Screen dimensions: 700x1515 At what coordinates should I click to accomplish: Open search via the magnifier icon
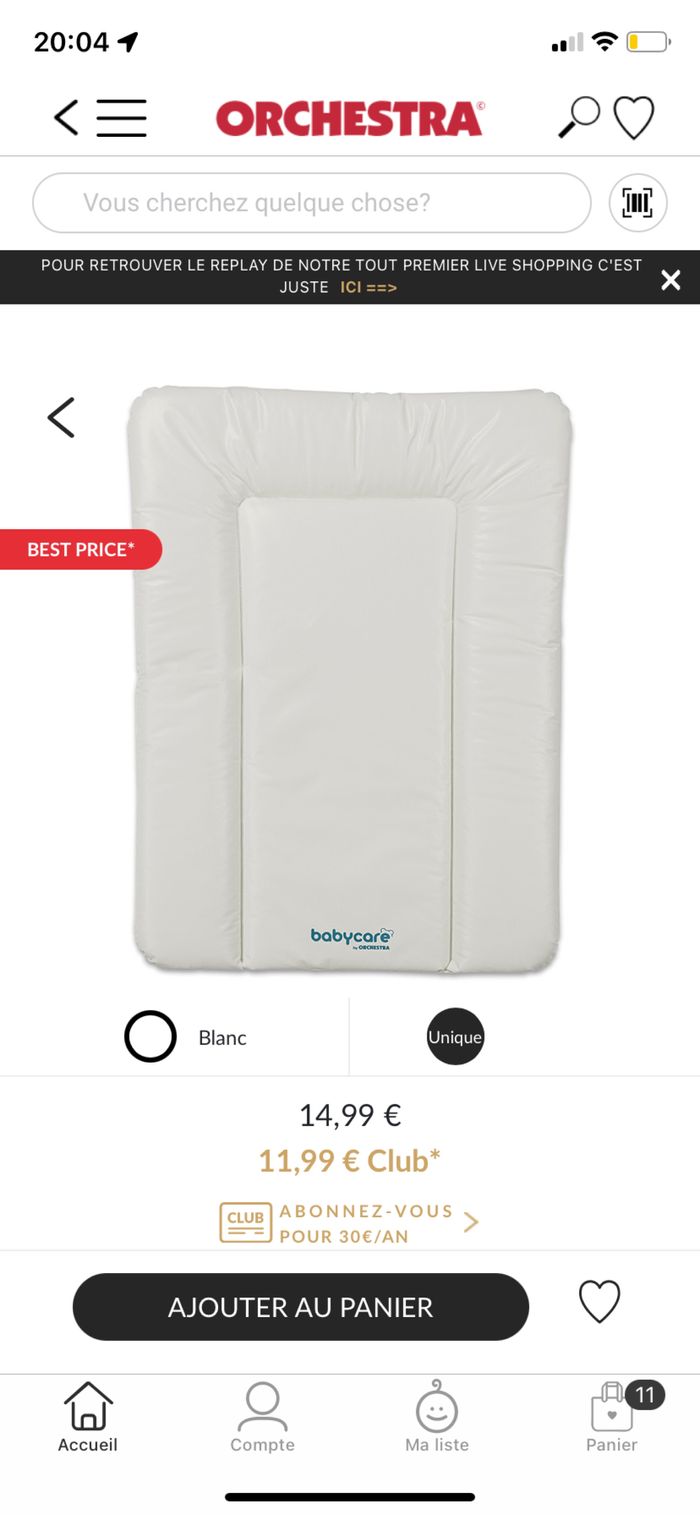(x=578, y=117)
